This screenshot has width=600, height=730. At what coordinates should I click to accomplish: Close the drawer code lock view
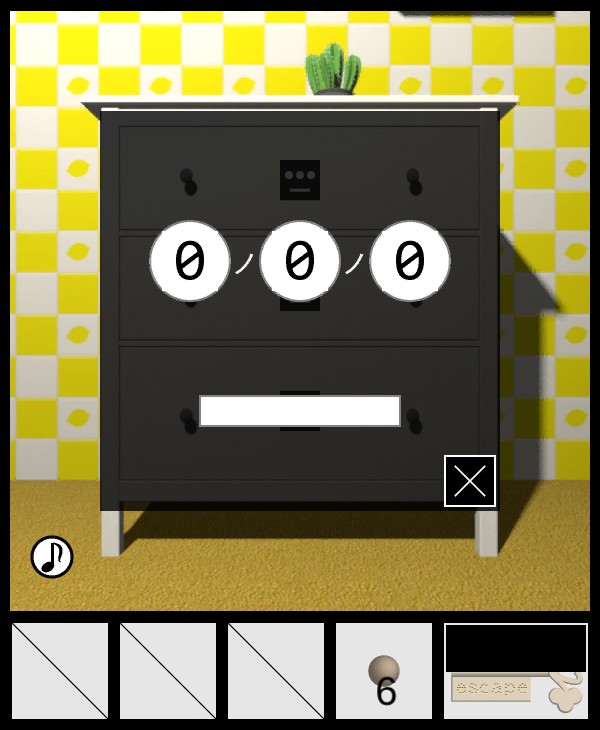(x=470, y=481)
